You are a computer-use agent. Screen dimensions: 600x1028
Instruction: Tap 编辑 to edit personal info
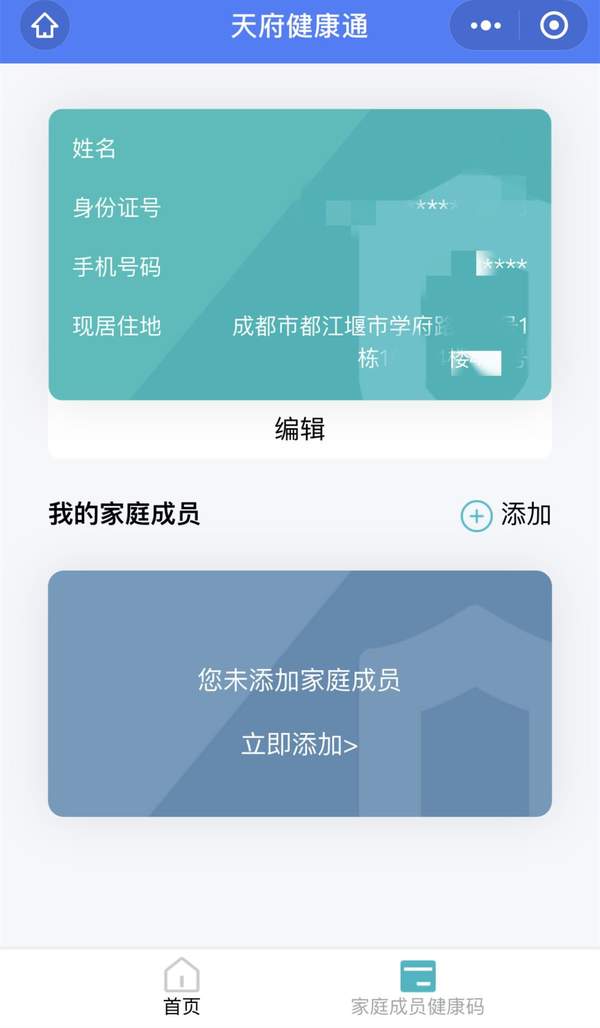tap(299, 430)
